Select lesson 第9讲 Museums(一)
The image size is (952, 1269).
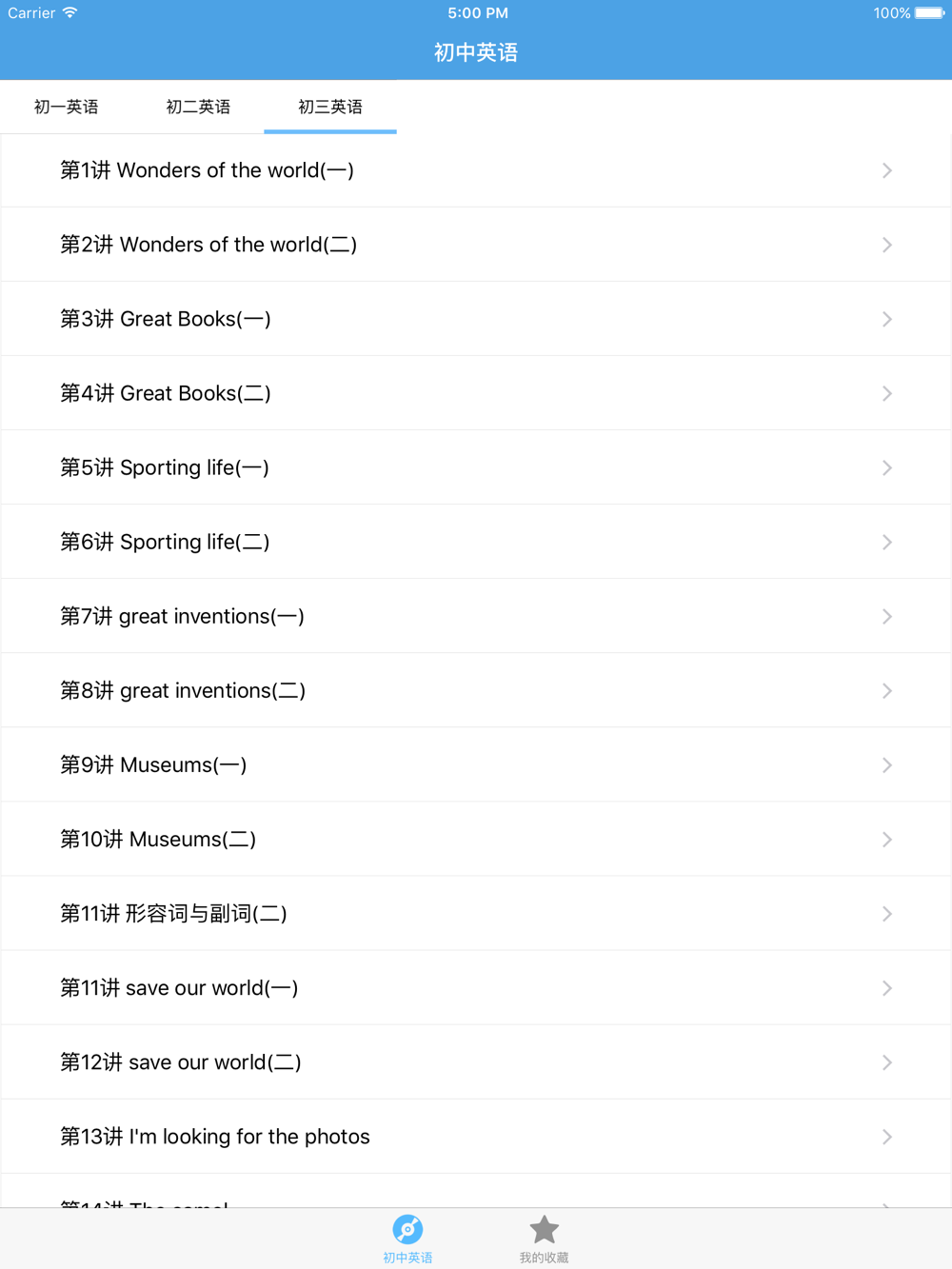[x=476, y=764]
